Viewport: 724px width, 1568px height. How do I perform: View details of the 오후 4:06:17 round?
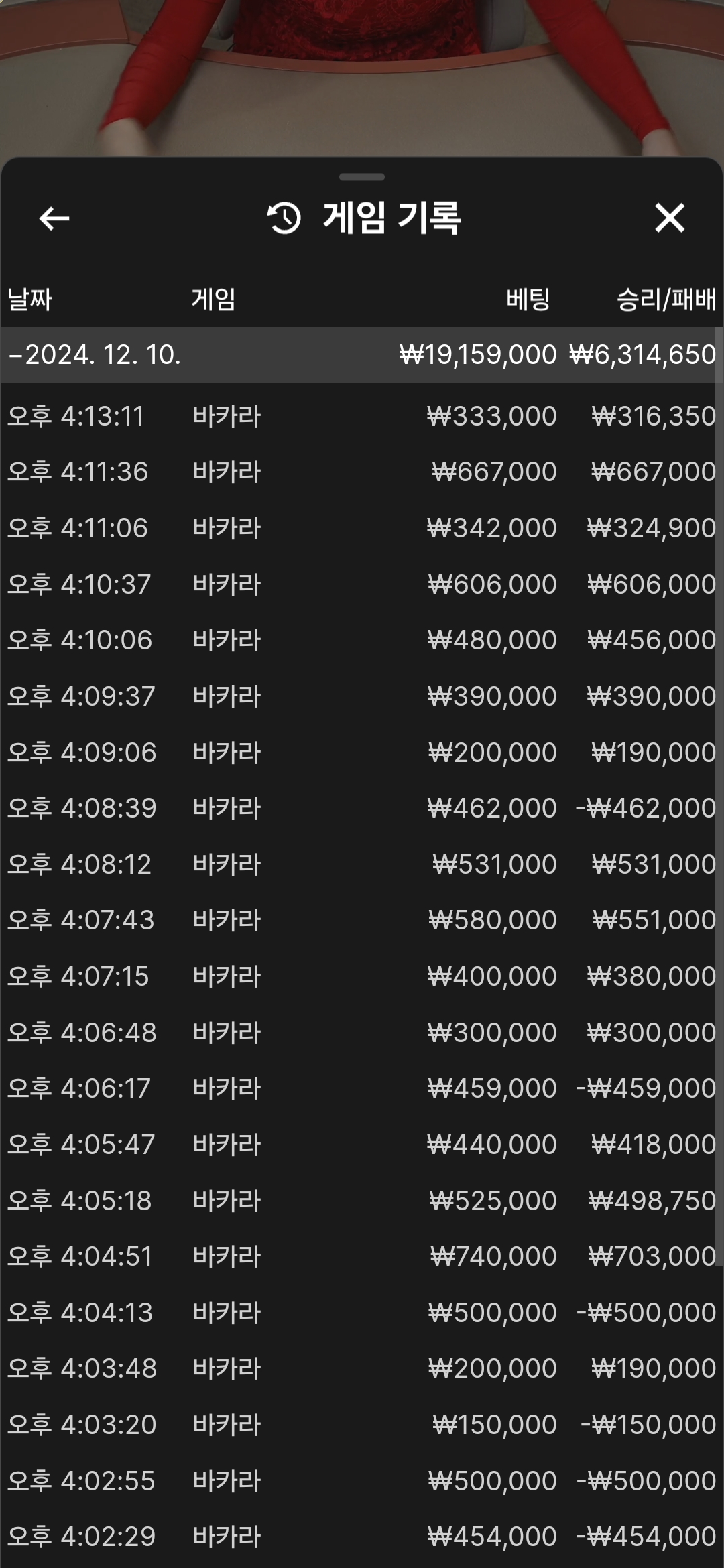coord(362,1088)
